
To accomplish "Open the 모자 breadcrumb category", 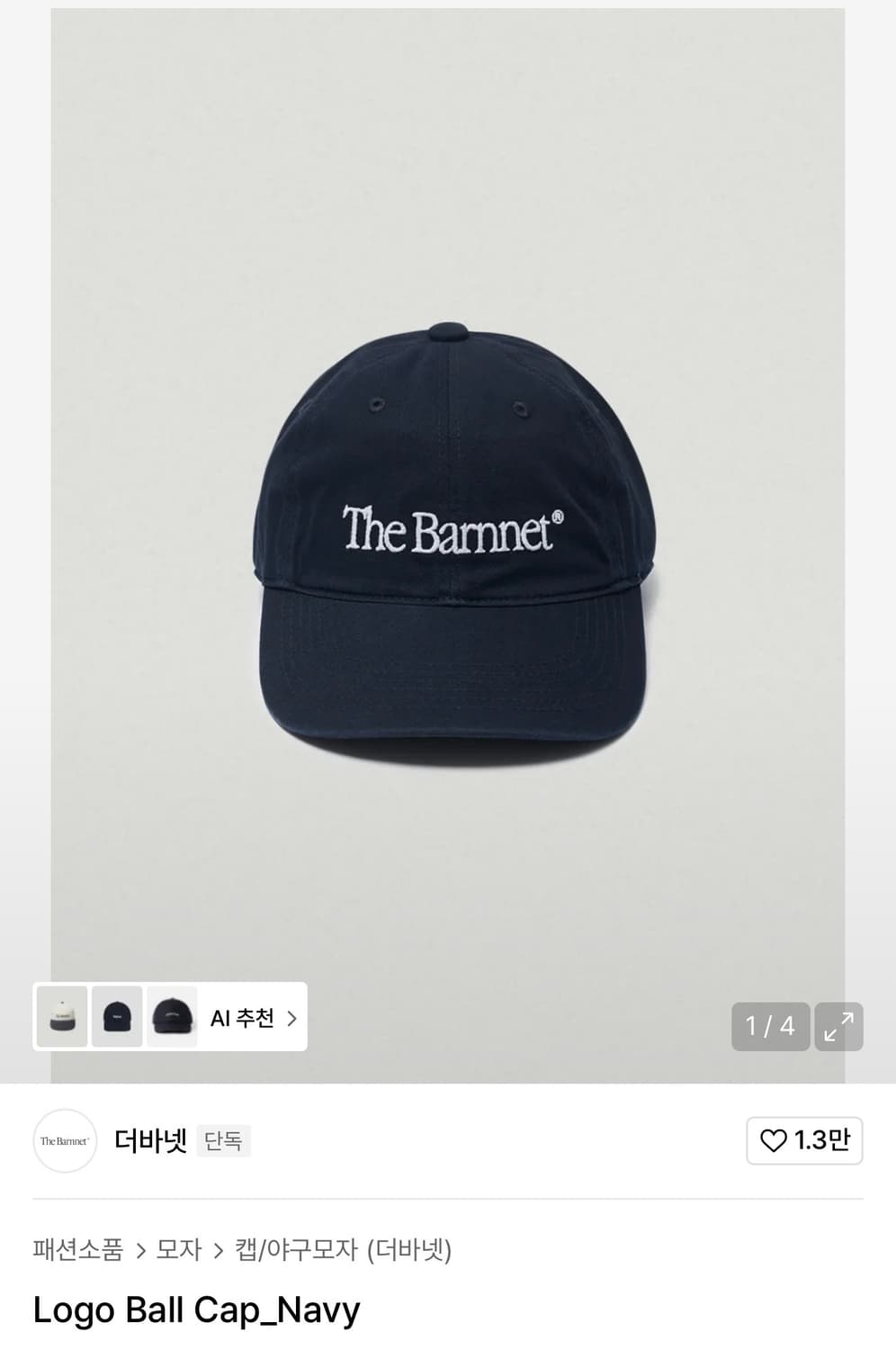I will [x=183, y=1251].
